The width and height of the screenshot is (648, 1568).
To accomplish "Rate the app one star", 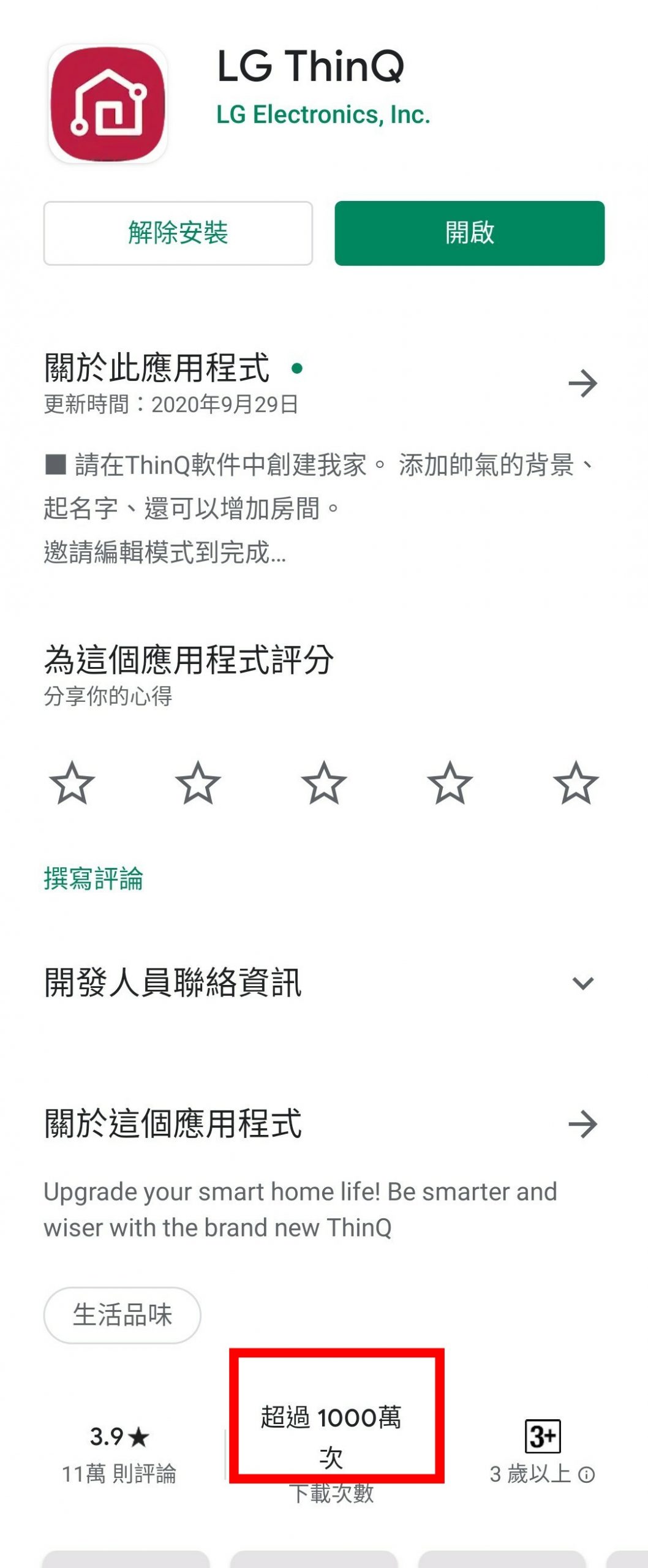I will coord(72,783).
